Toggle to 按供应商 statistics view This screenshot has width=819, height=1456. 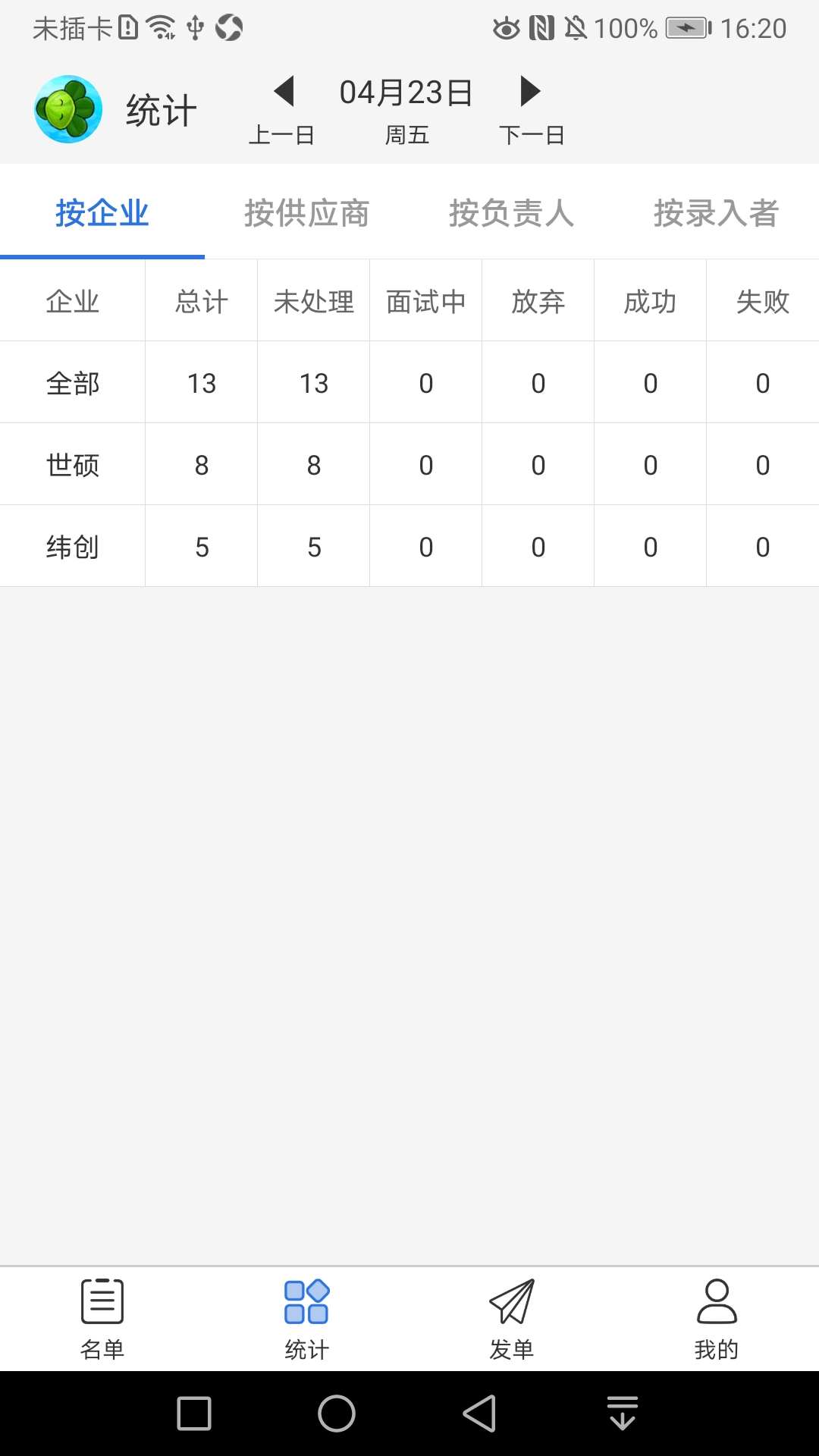click(x=307, y=213)
